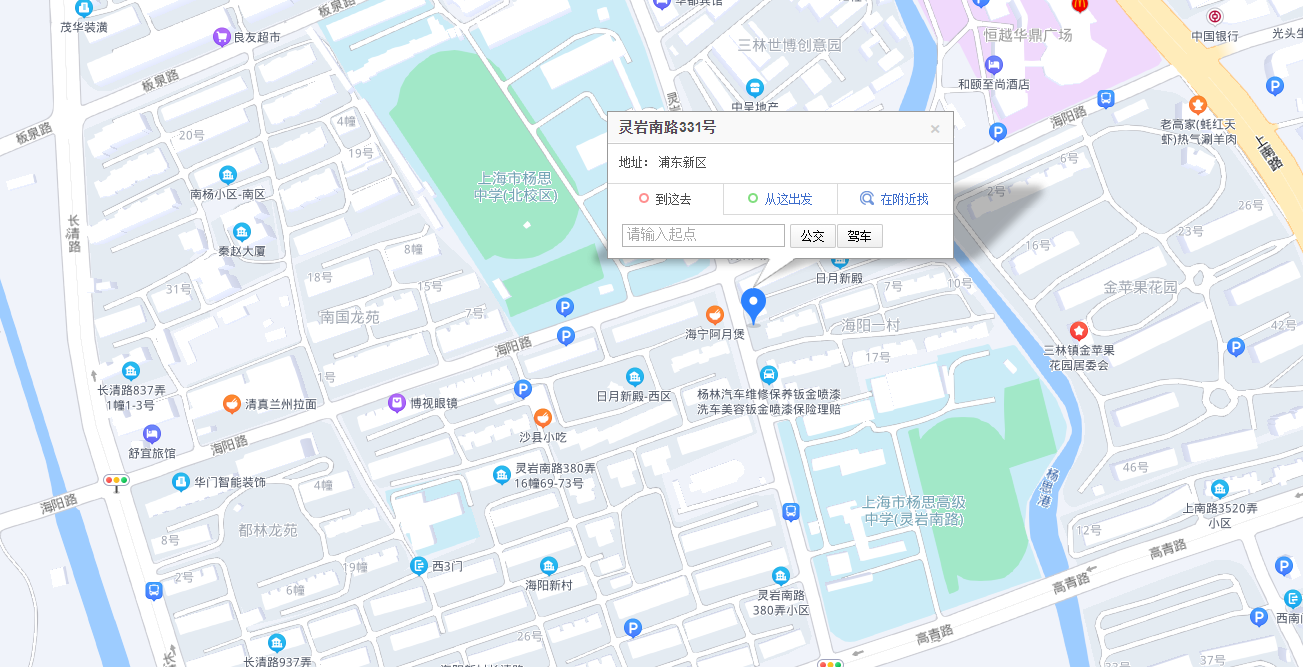This screenshot has width=1303, height=667.
Task: Open the 杨林汽车维修 car service marker
Action: [x=768, y=375]
